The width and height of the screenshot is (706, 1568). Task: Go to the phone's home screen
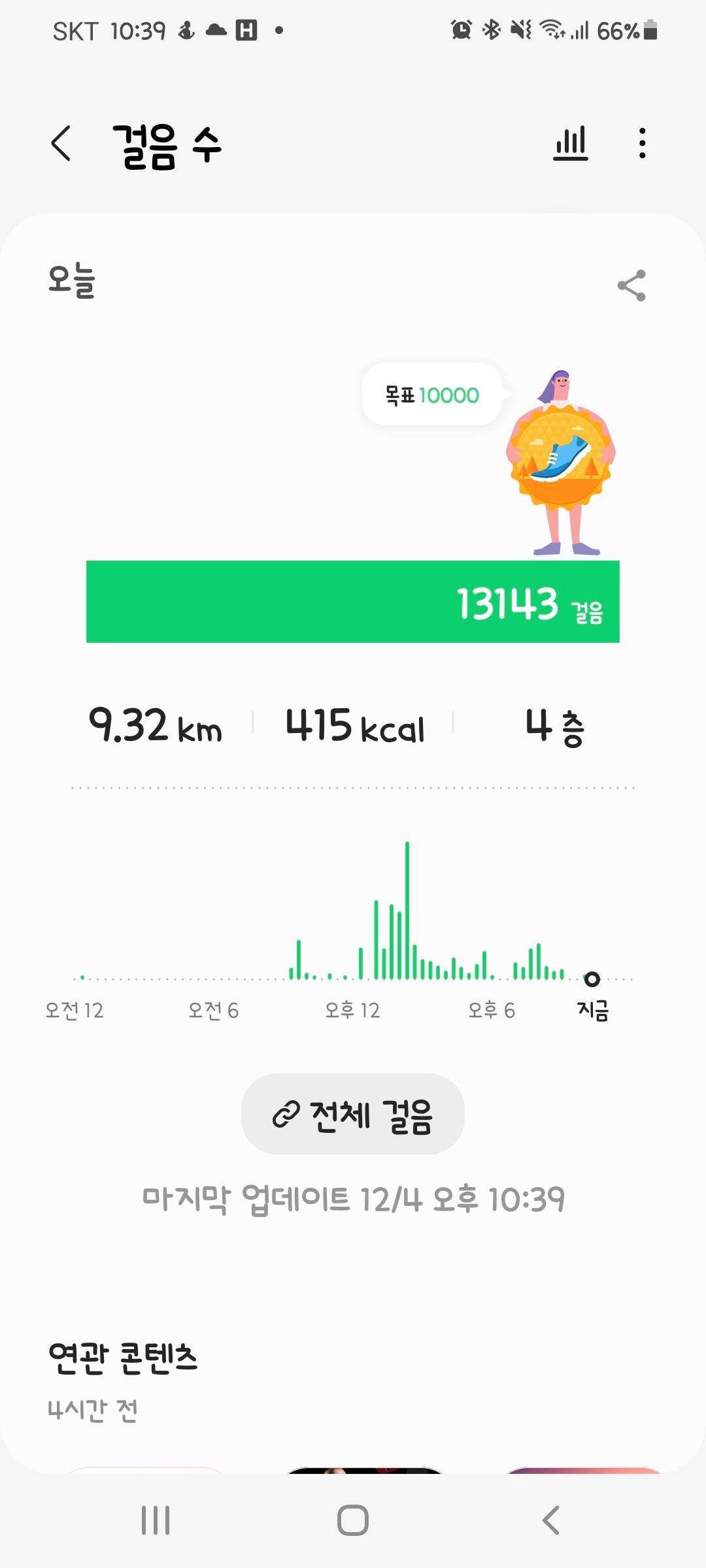353,1520
